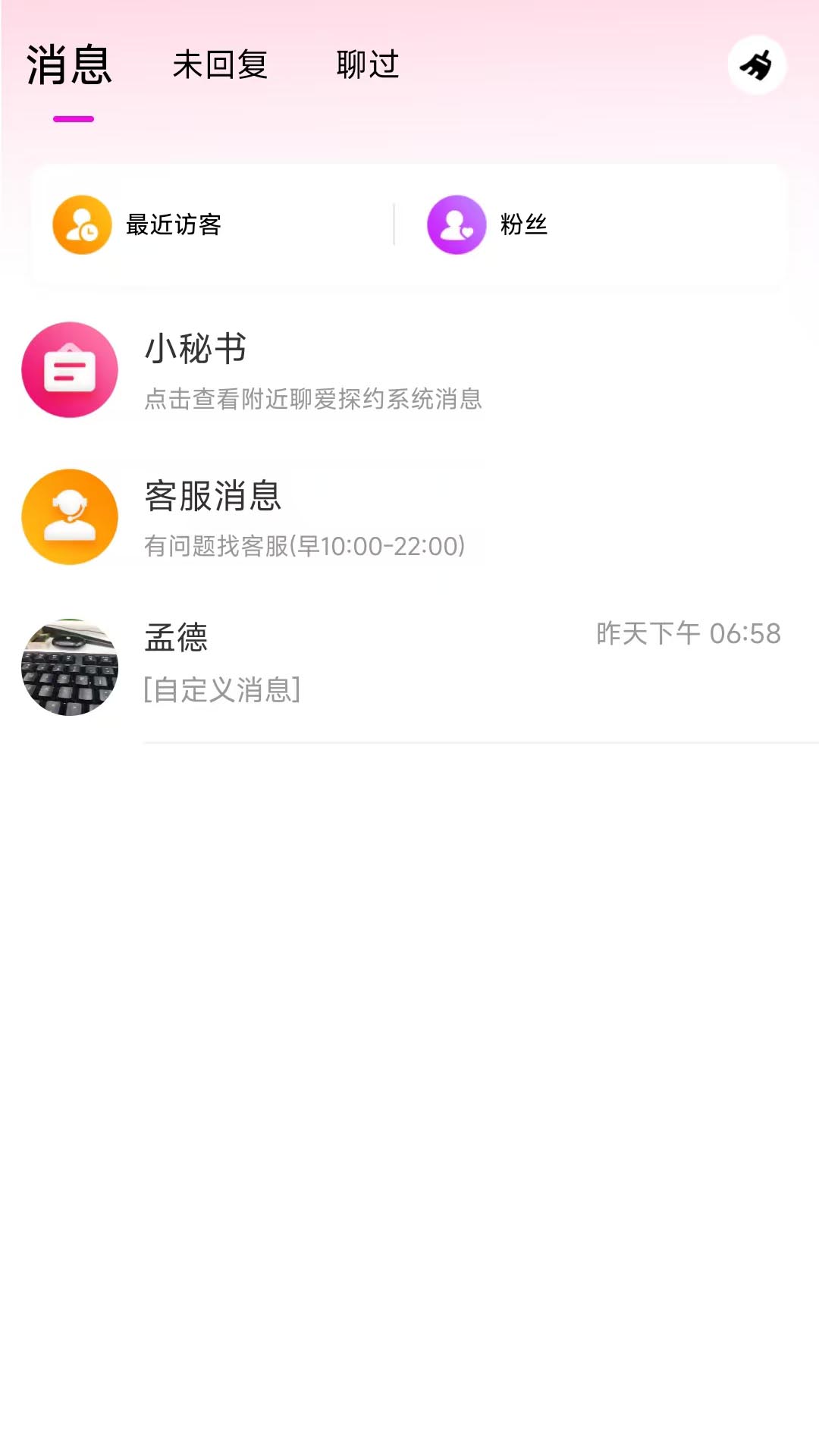Switch to the 未回复 tab
This screenshot has height=1456, width=819.
click(221, 67)
